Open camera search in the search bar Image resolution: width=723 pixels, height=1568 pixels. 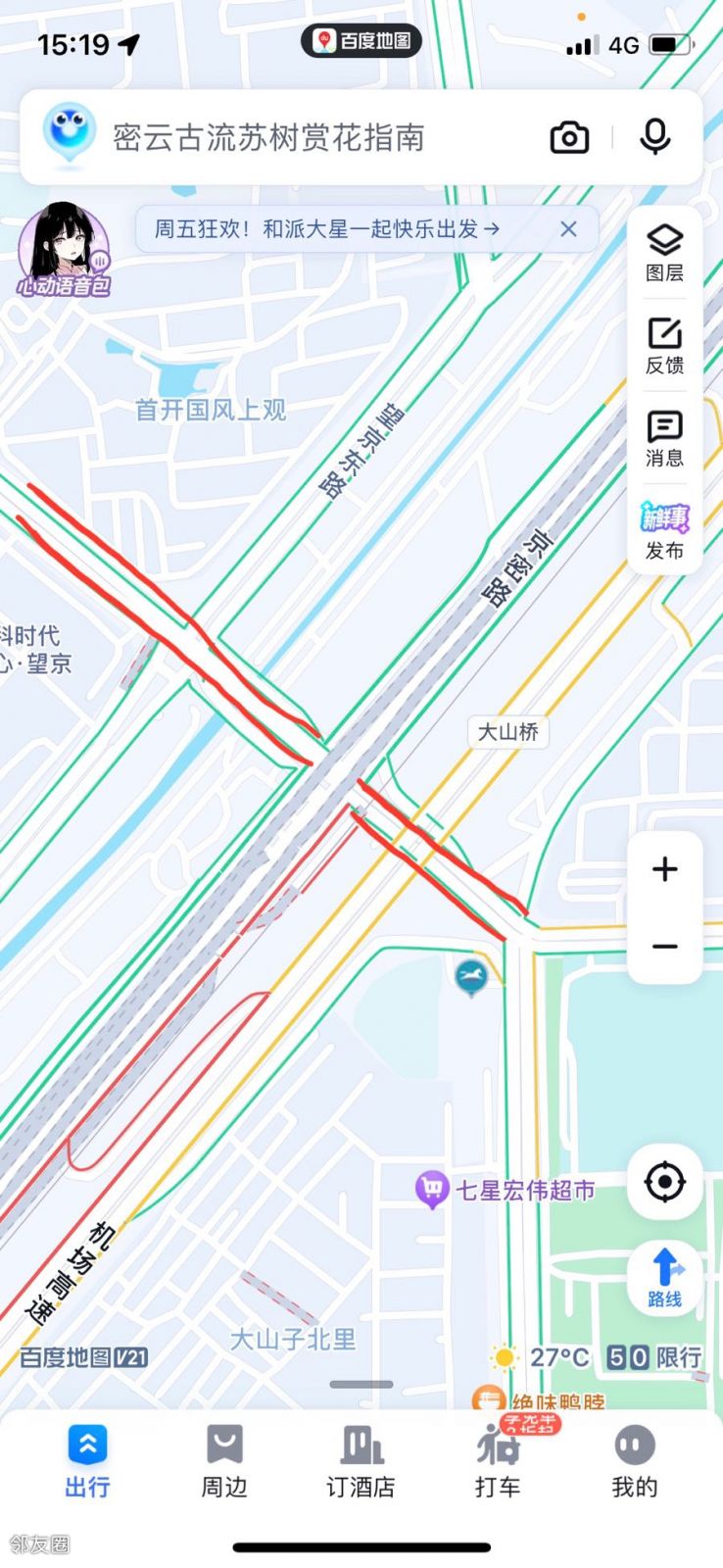569,138
